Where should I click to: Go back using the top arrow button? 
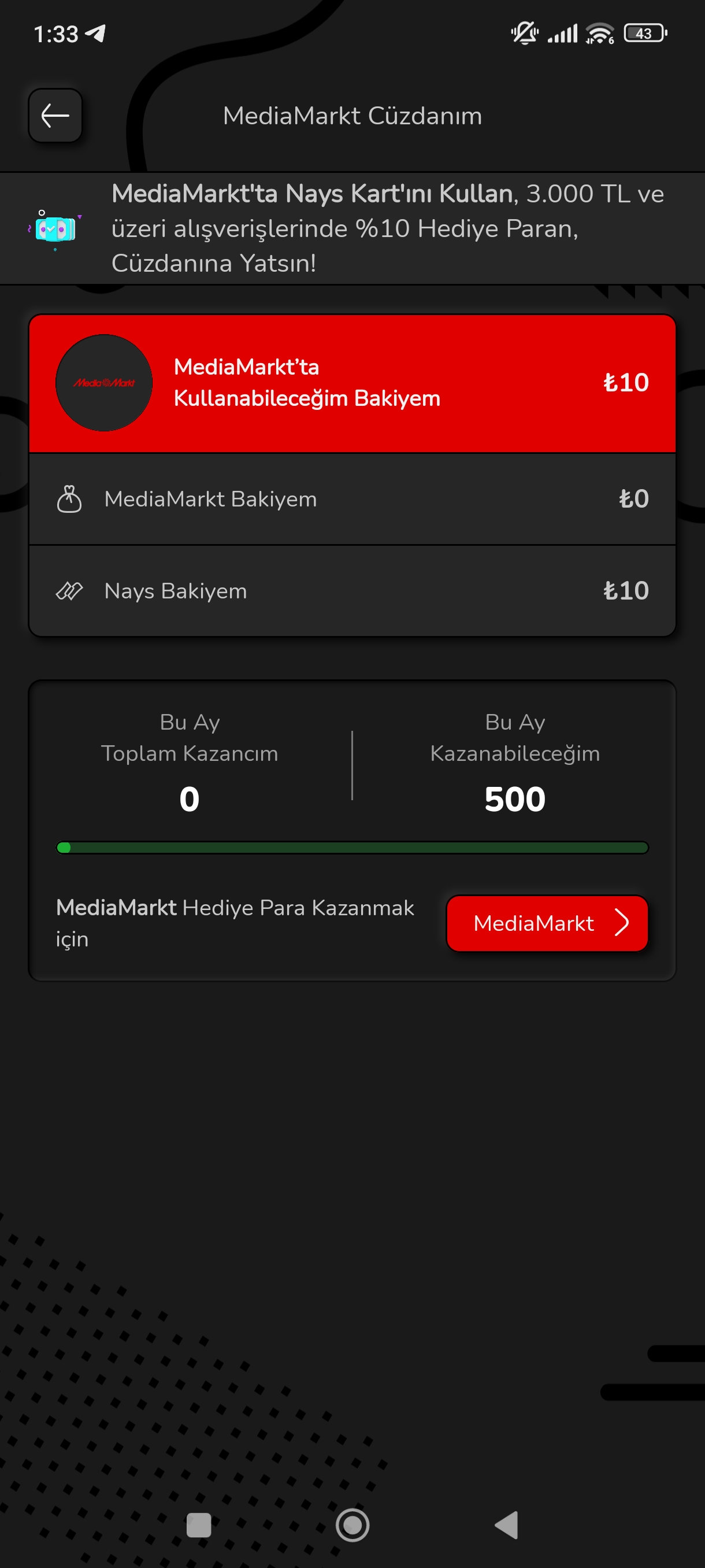[x=55, y=116]
